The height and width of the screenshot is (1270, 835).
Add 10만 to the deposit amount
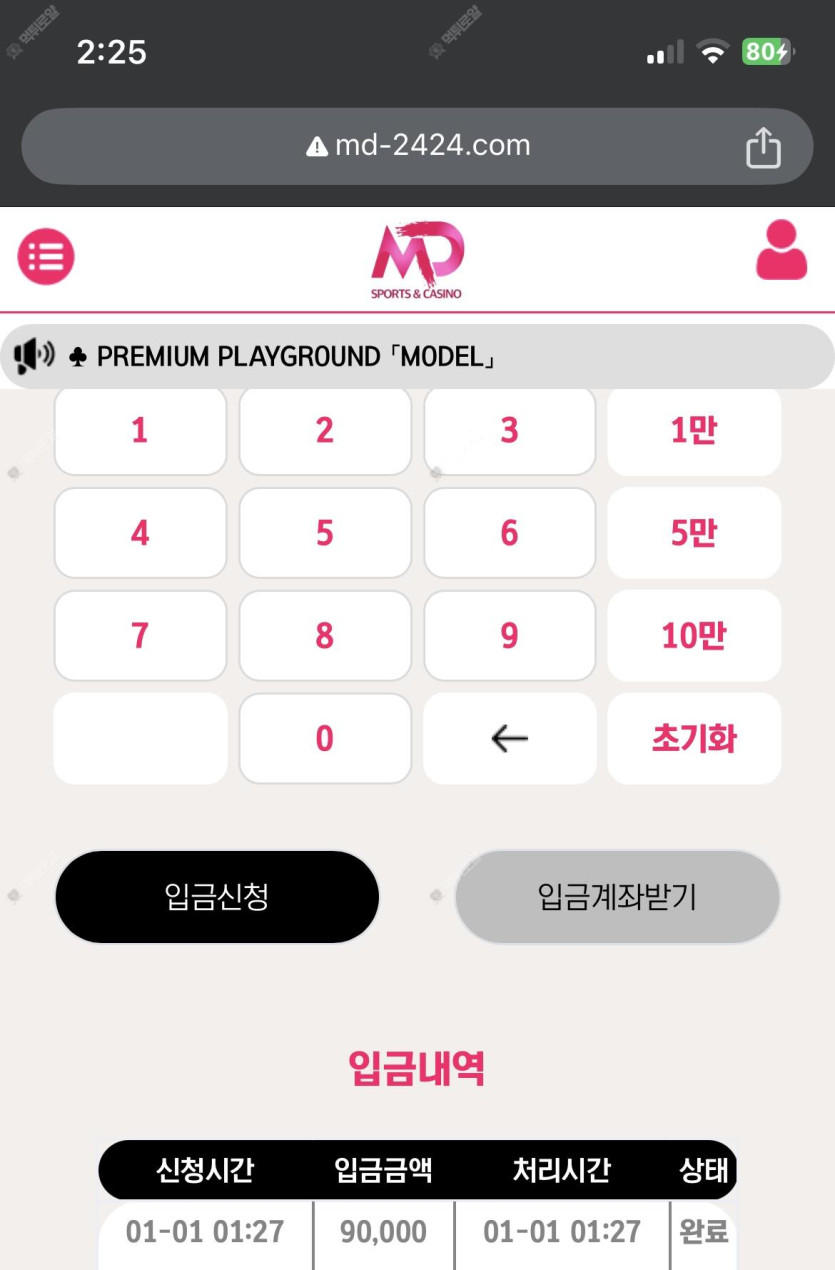pyautogui.click(x=694, y=636)
